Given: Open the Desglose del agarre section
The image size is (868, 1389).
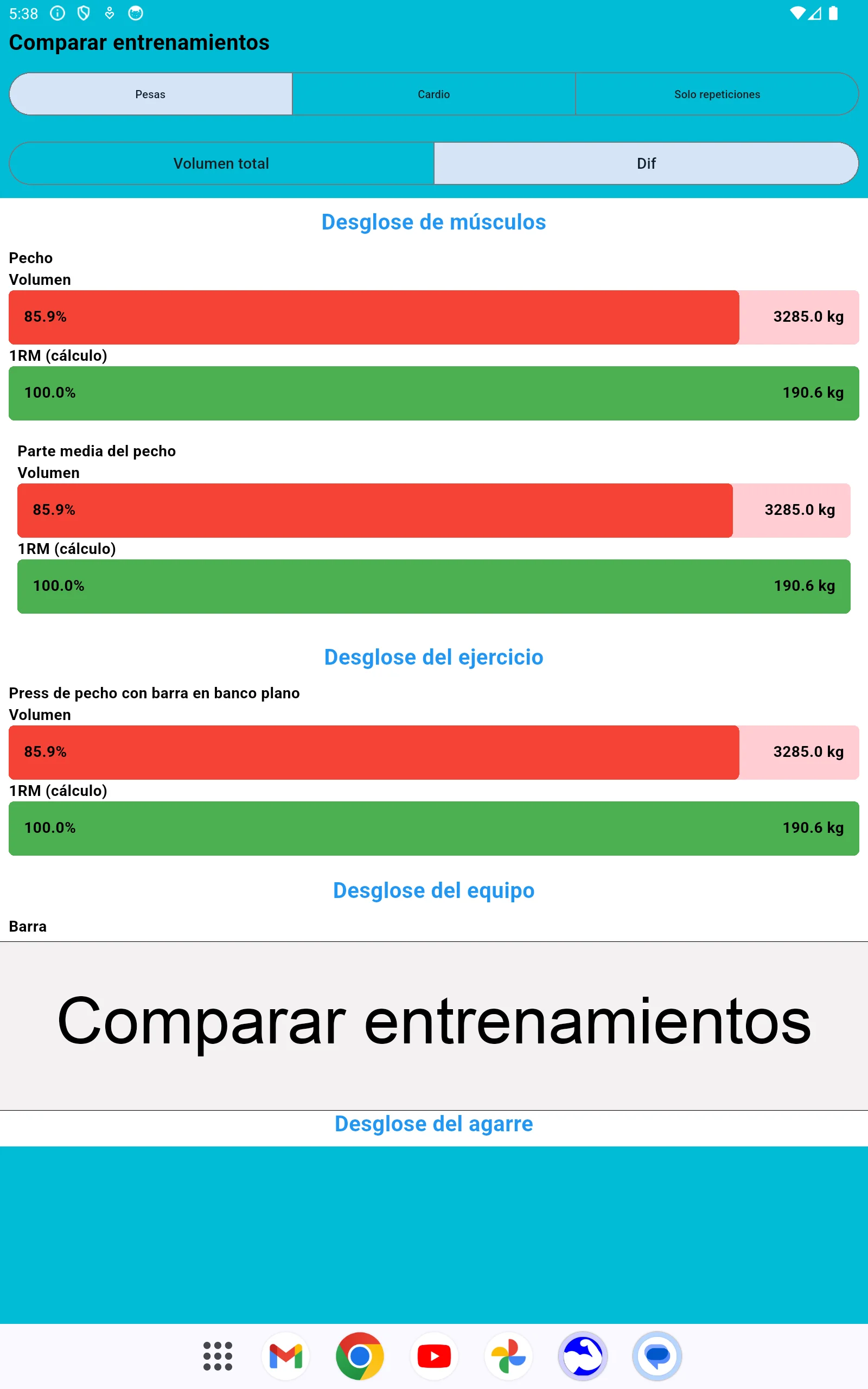Looking at the screenshot, I should coord(433,1124).
